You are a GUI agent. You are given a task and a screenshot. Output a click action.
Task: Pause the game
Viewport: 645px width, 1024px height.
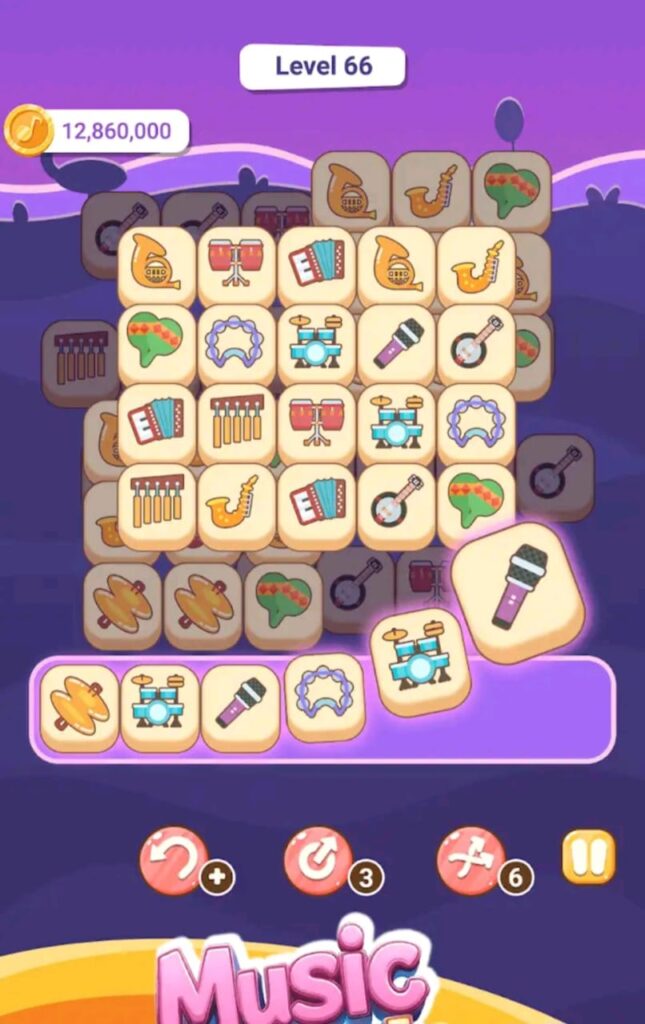(588, 858)
